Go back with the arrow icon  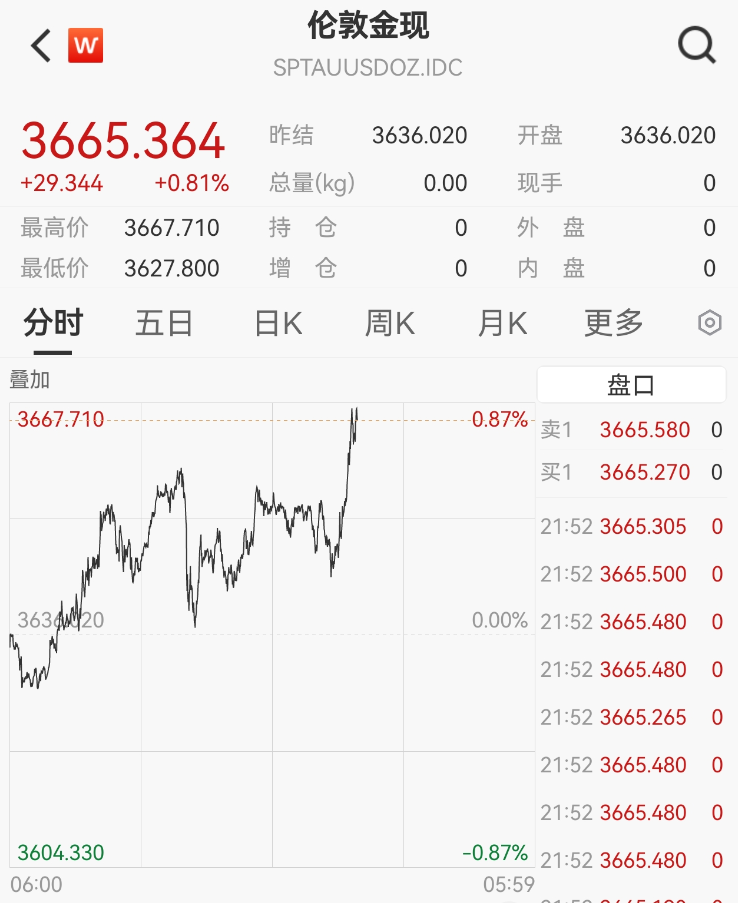(x=41, y=45)
